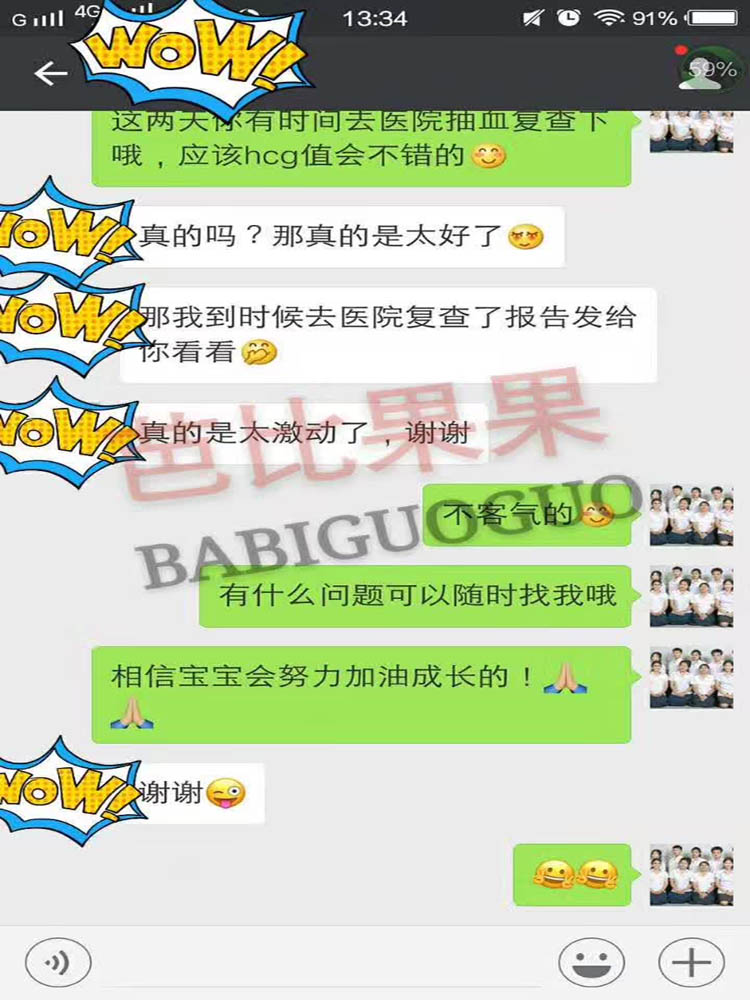Viewport: 750px width, 1000px height.
Task: Go back using the top-left arrow
Action: click(x=50, y=73)
